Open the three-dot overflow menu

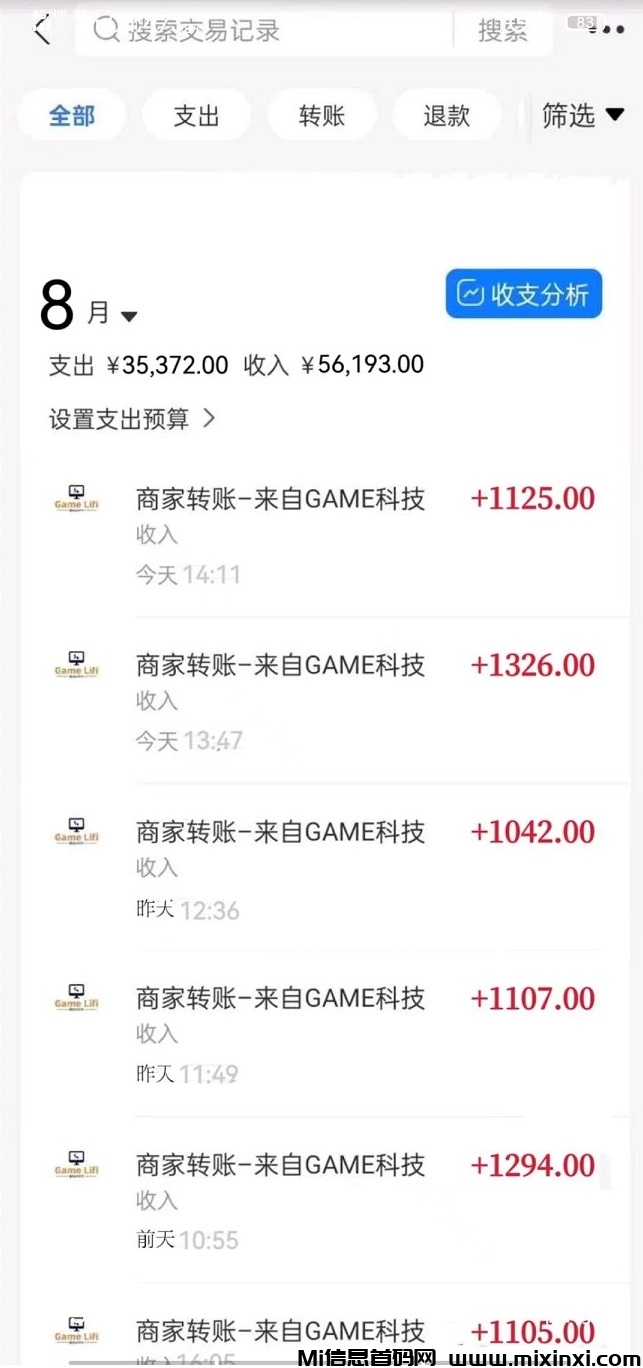tap(607, 31)
